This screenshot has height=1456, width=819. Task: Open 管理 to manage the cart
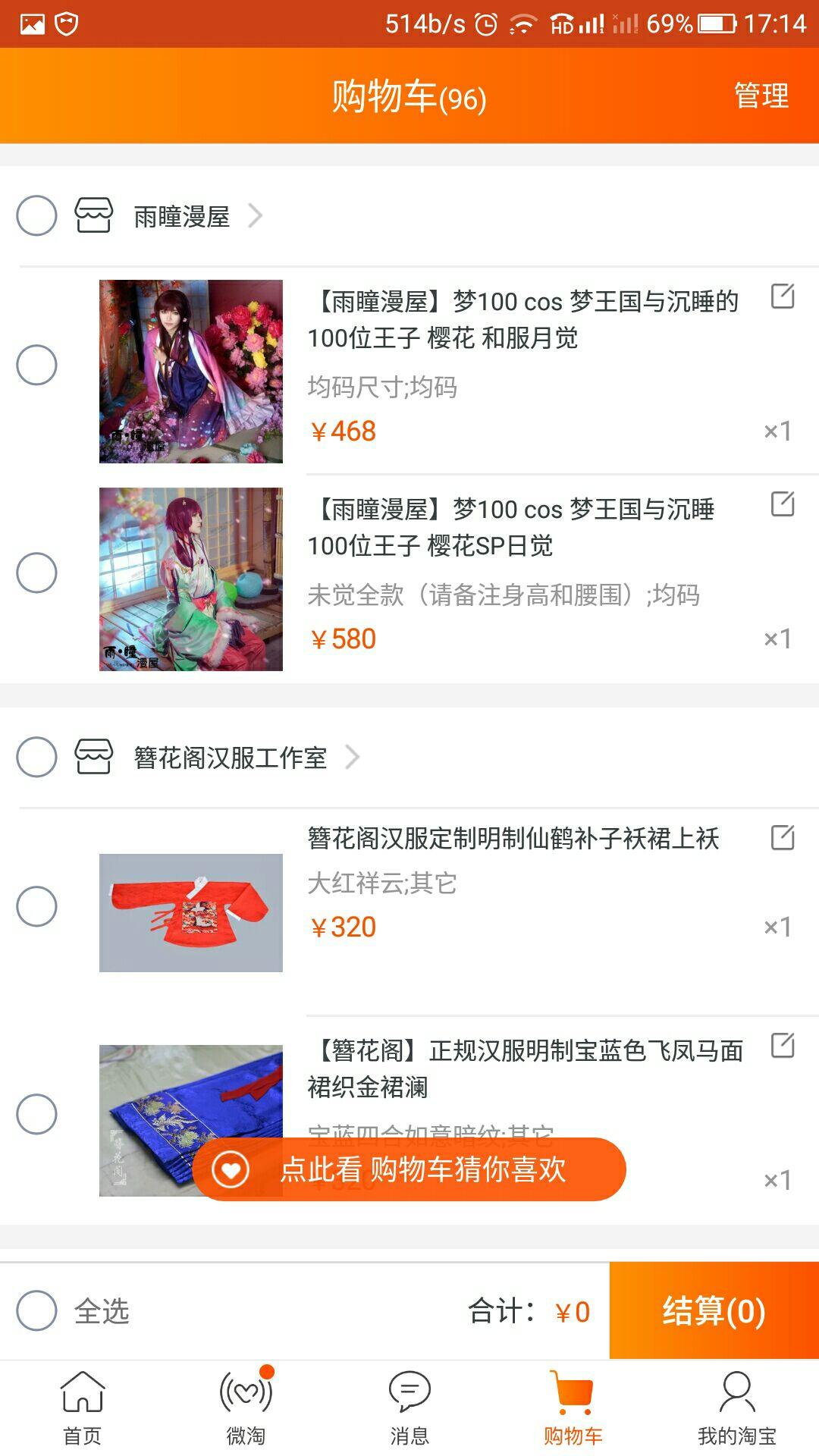click(761, 96)
